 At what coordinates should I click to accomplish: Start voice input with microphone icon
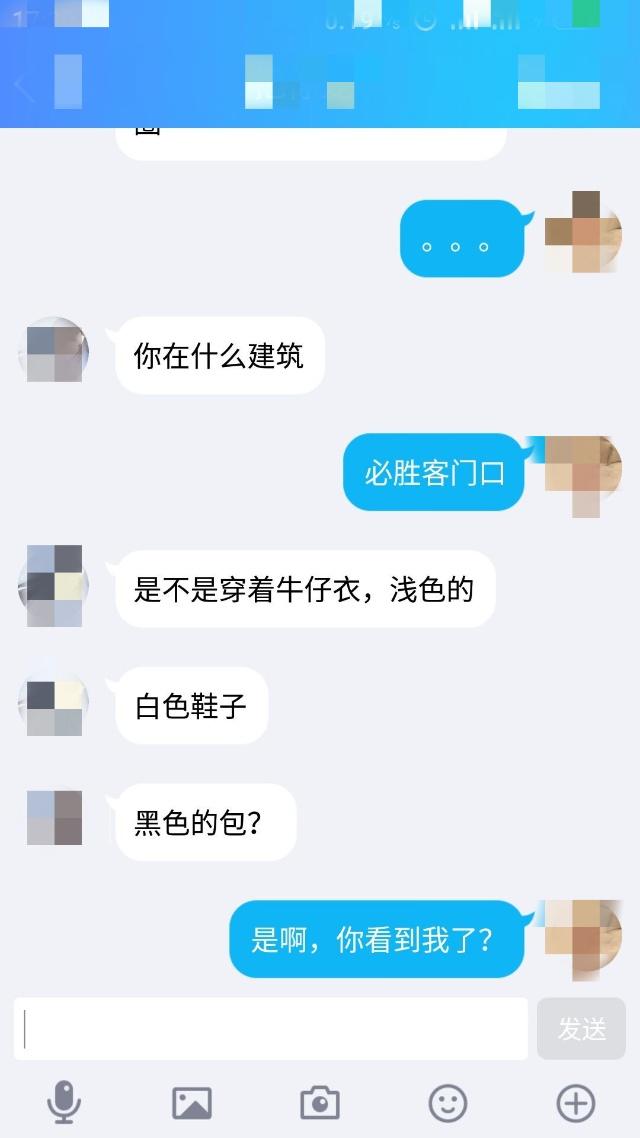pyautogui.click(x=64, y=1103)
